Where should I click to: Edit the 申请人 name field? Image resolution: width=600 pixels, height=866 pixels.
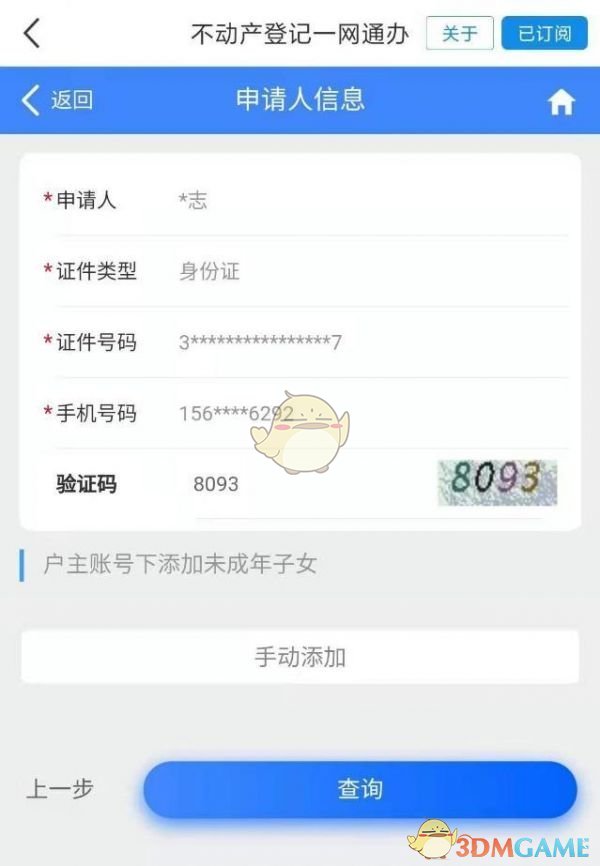[x=370, y=201]
